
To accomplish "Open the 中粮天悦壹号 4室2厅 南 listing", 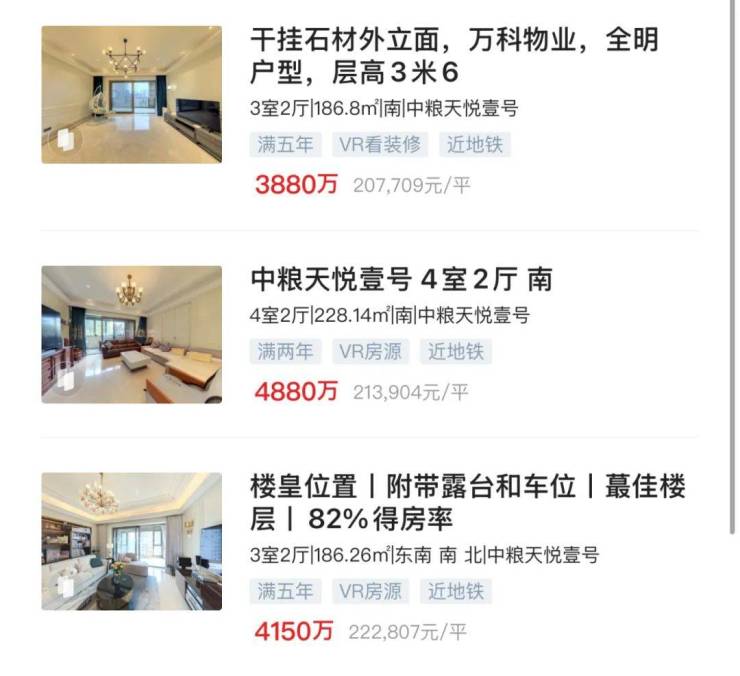I will [401, 279].
